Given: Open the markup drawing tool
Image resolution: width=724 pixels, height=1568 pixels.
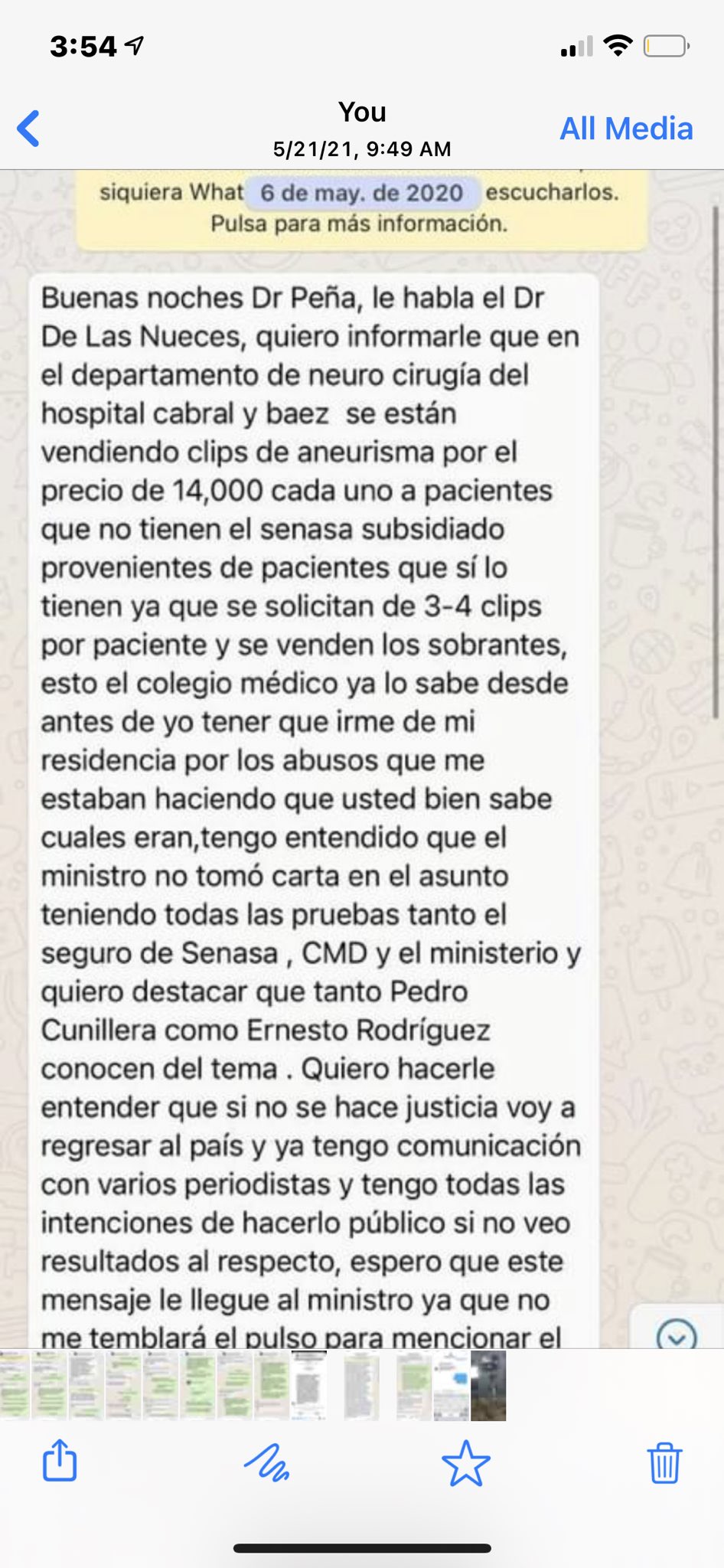Looking at the screenshot, I should coord(266,1462).
